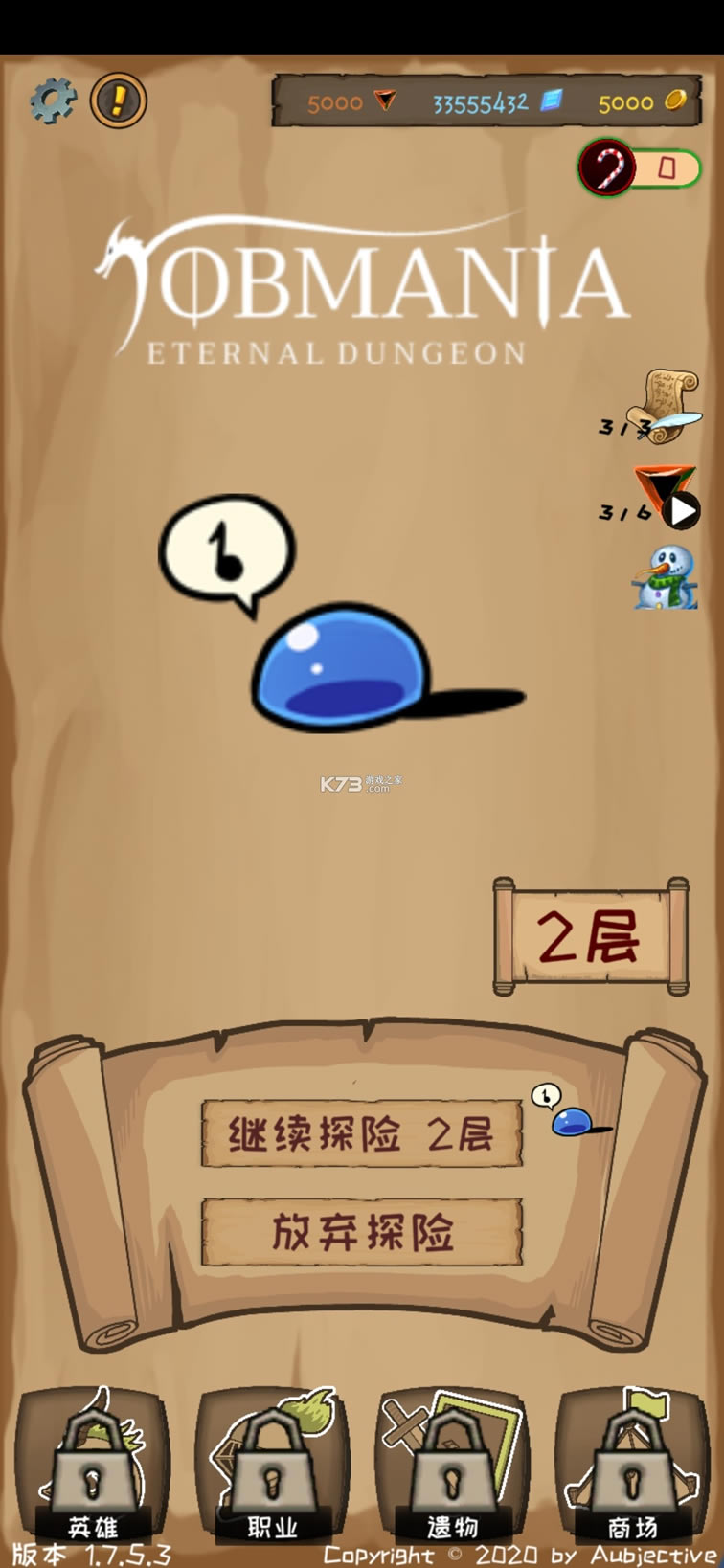
Task: Select 放弃探险 to abandon the run
Action: click(x=361, y=1232)
